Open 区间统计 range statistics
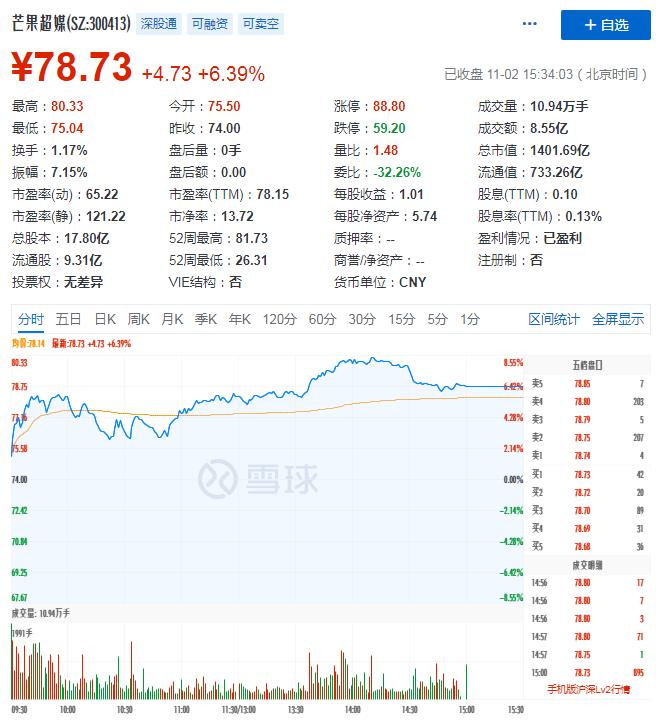The image size is (656, 727). (x=554, y=319)
